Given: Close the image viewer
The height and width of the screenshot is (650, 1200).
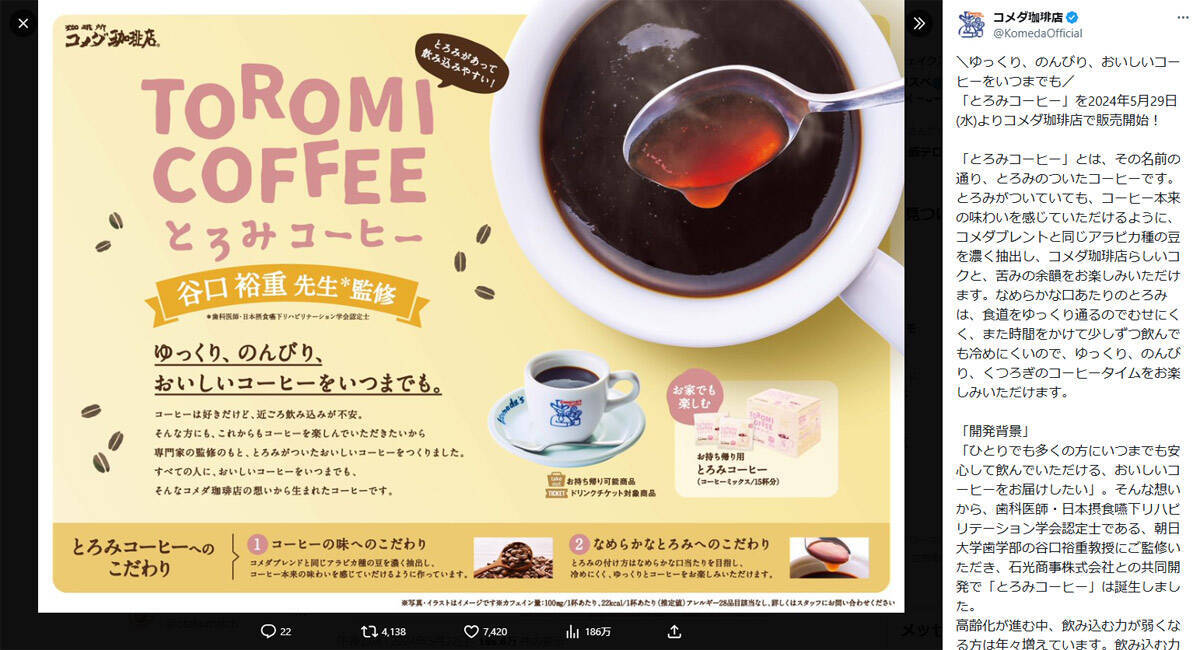Looking at the screenshot, I should pos(22,22).
